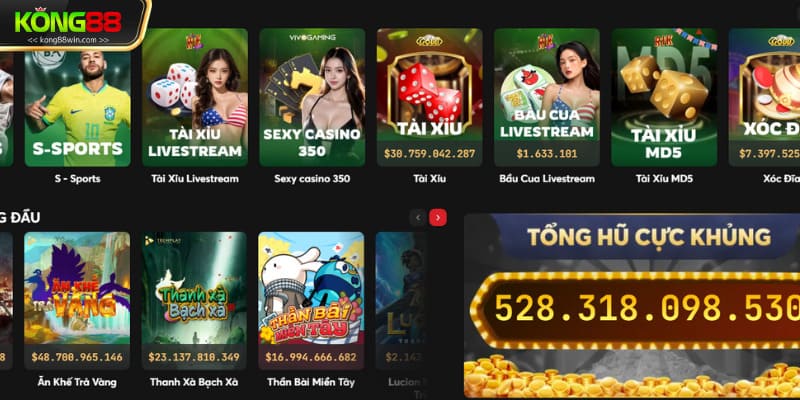Tap the previous arrow of the game carousel
The image size is (800, 400).
[418, 217]
